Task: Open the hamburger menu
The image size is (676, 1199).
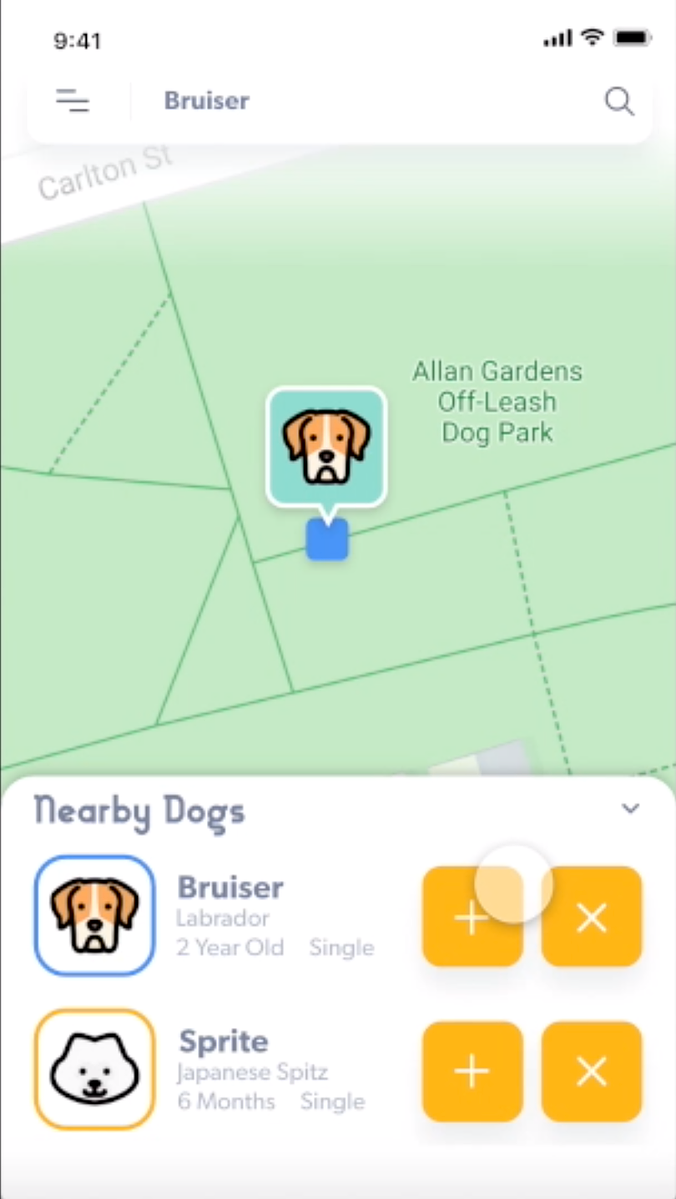Action: (x=72, y=101)
